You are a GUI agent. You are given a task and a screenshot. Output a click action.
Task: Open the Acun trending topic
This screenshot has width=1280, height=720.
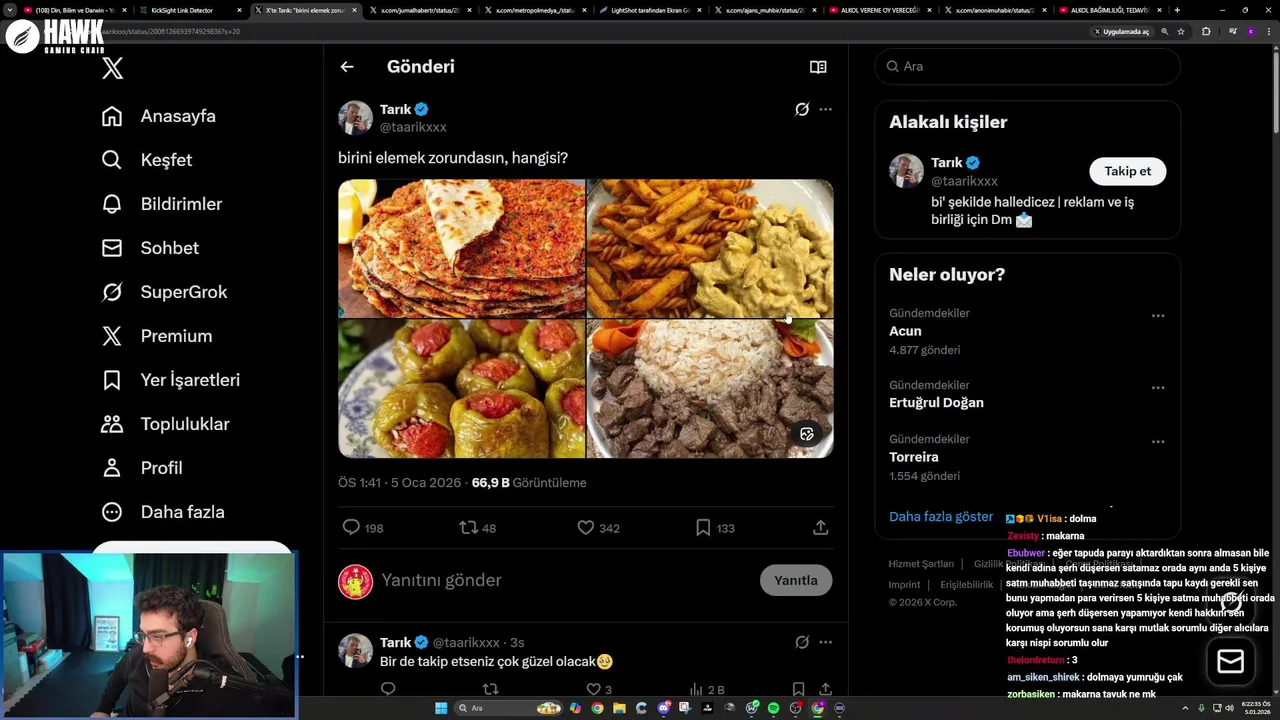(x=905, y=331)
